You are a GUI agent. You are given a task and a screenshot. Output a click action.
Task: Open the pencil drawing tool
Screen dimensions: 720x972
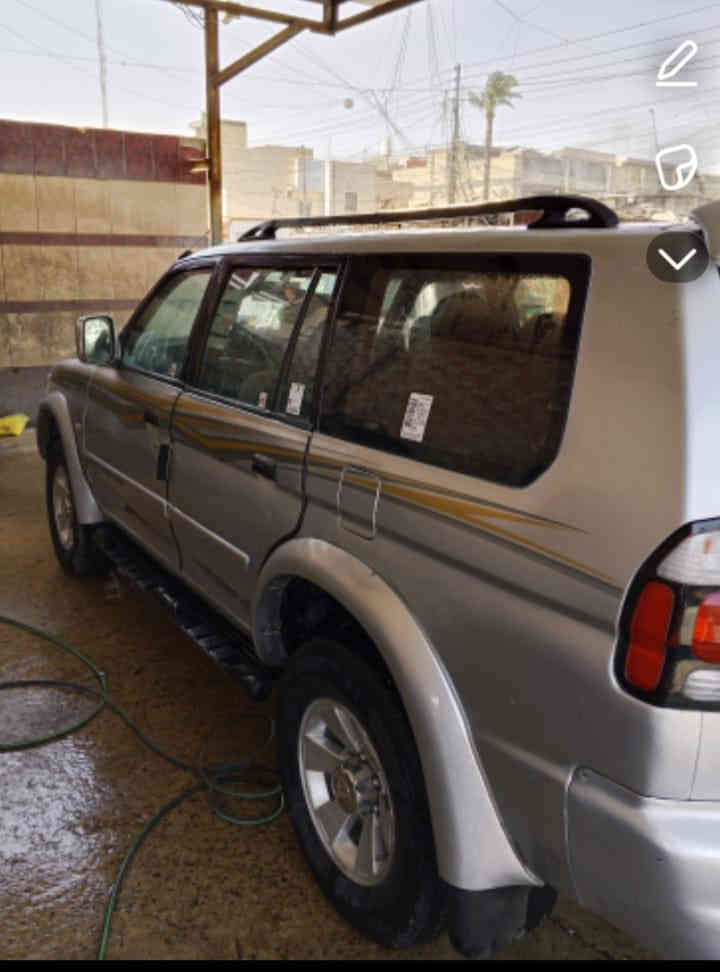[x=677, y=64]
